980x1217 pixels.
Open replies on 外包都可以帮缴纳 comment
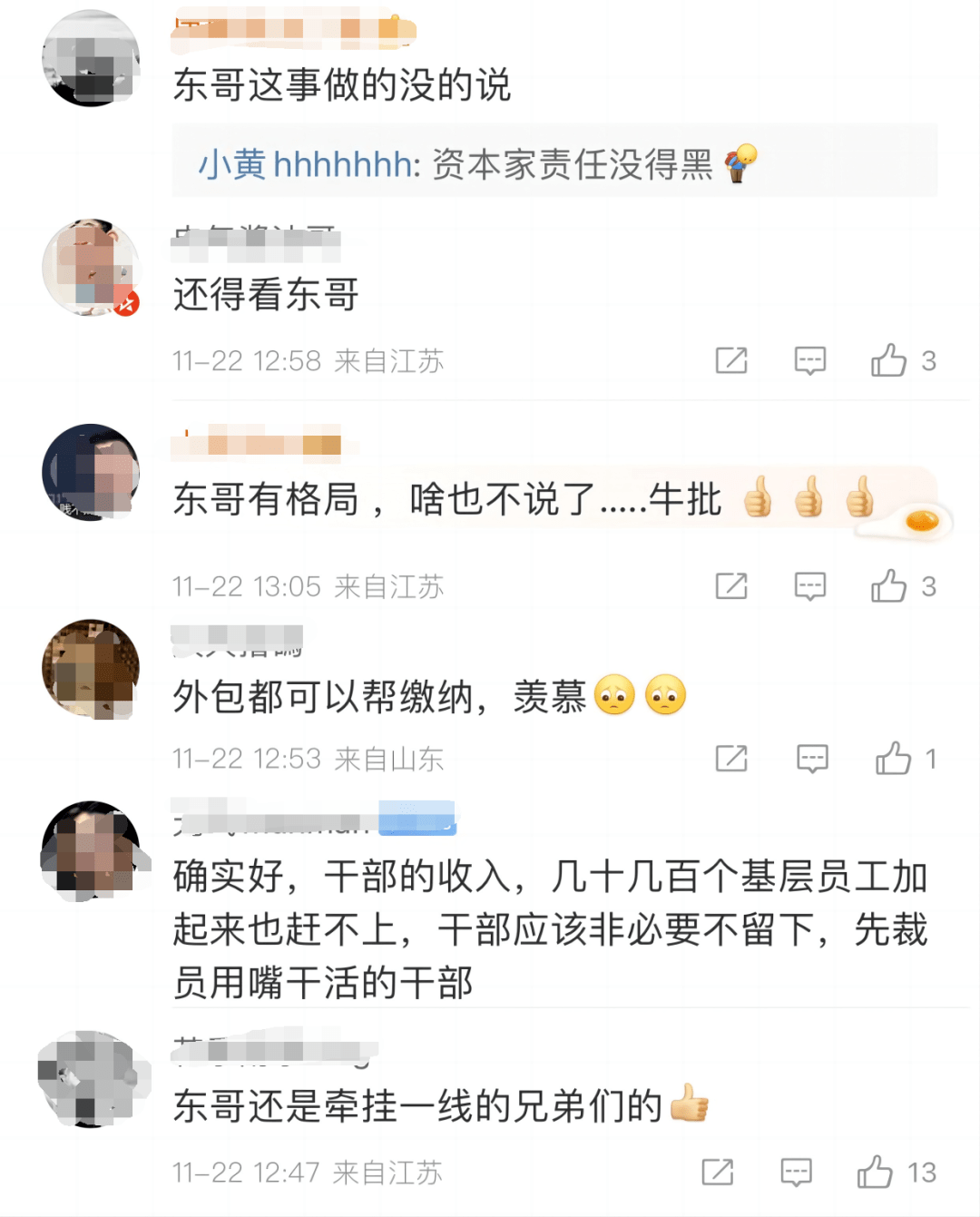(x=811, y=758)
